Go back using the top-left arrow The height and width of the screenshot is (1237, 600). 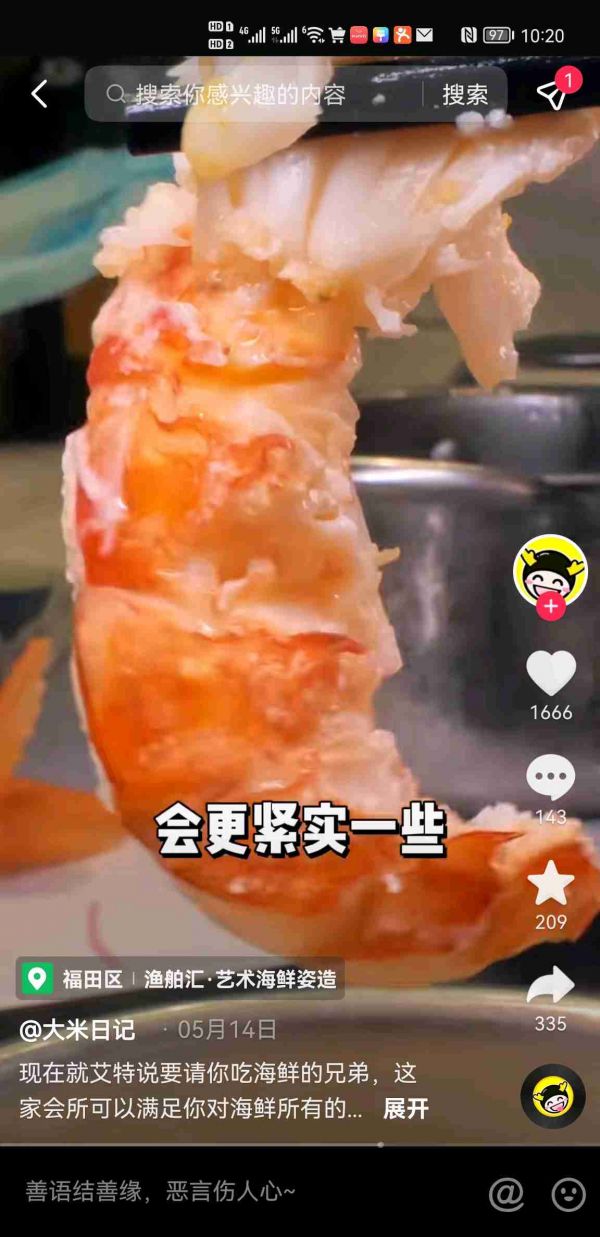(x=39, y=94)
